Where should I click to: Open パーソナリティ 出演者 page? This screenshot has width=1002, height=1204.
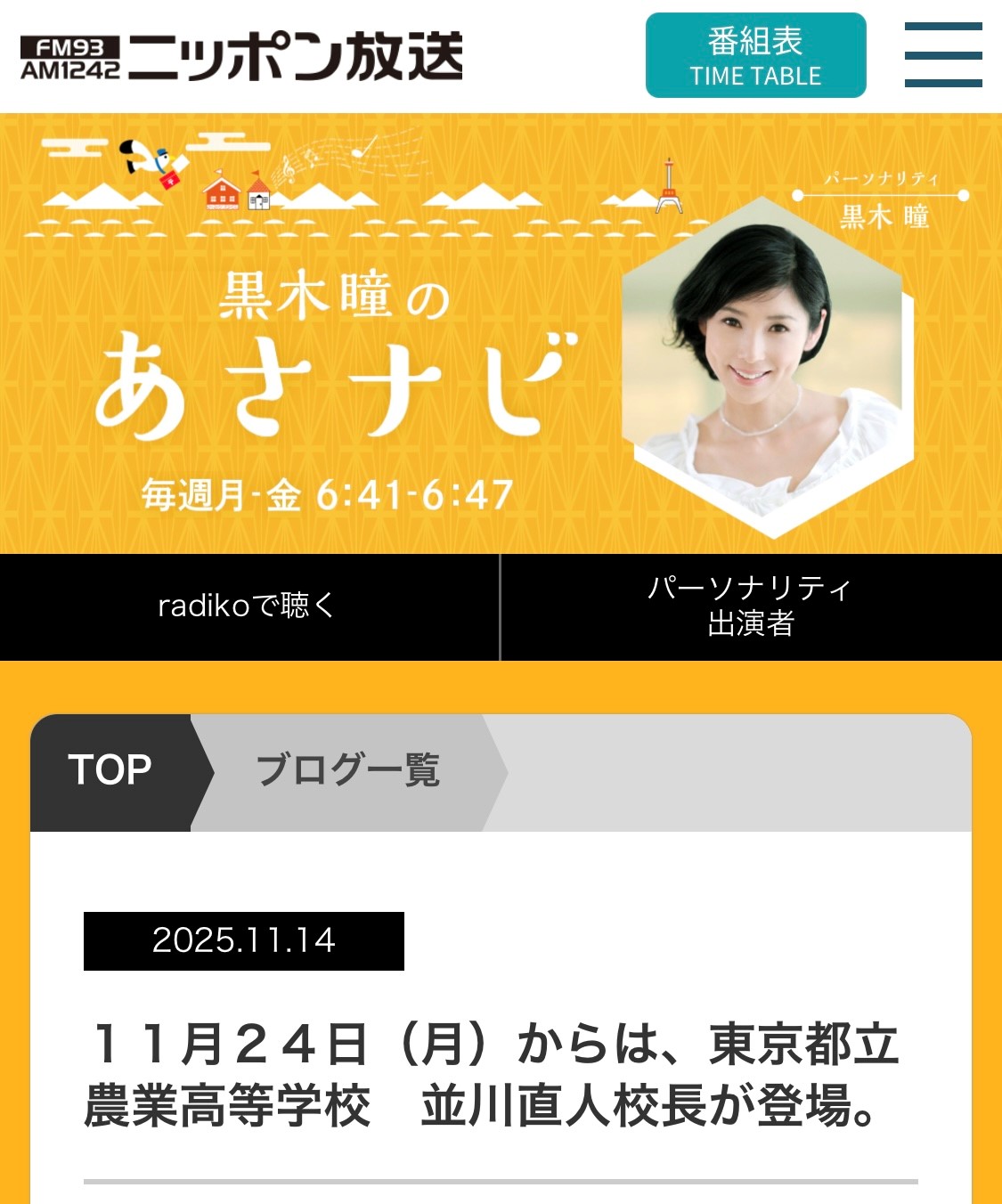click(751, 606)
